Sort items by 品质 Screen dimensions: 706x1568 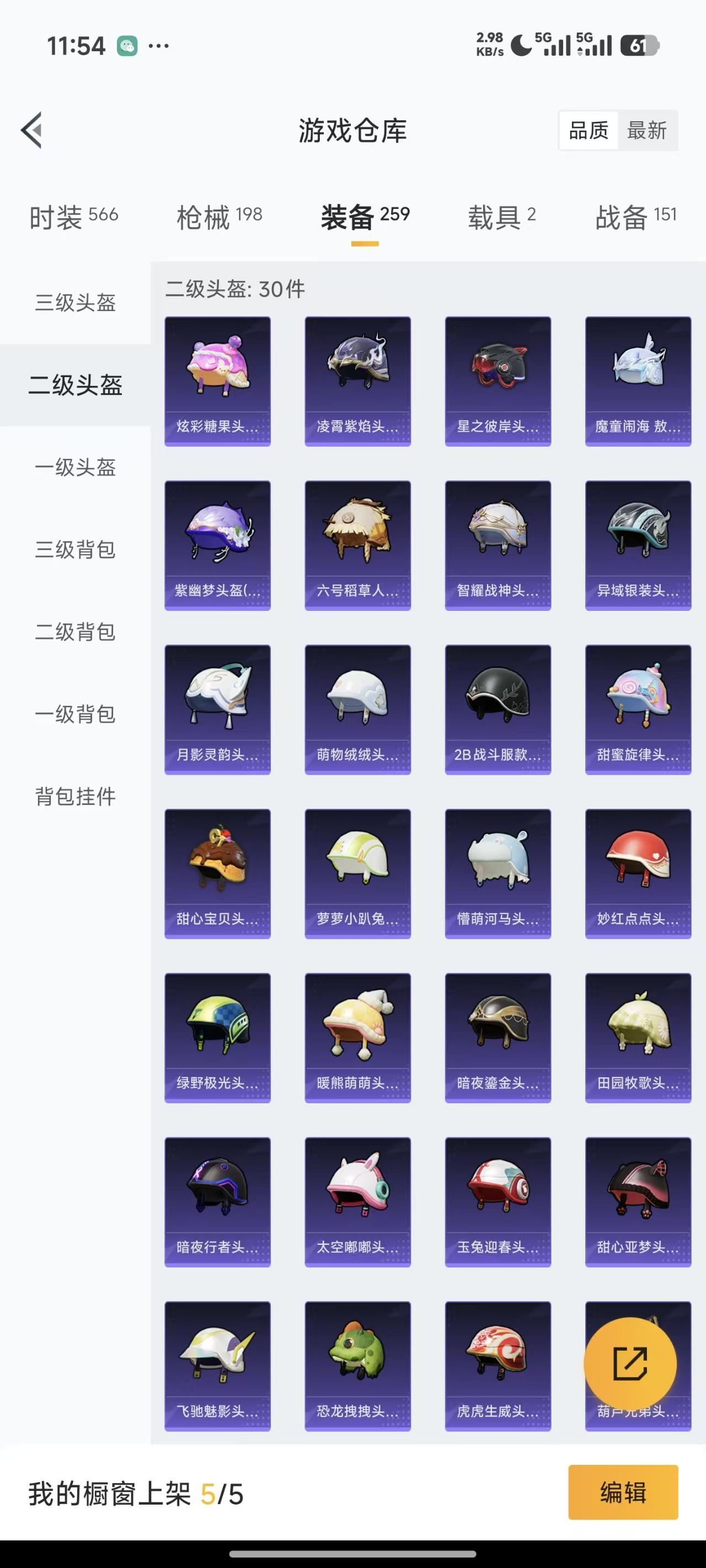[589, 130]
